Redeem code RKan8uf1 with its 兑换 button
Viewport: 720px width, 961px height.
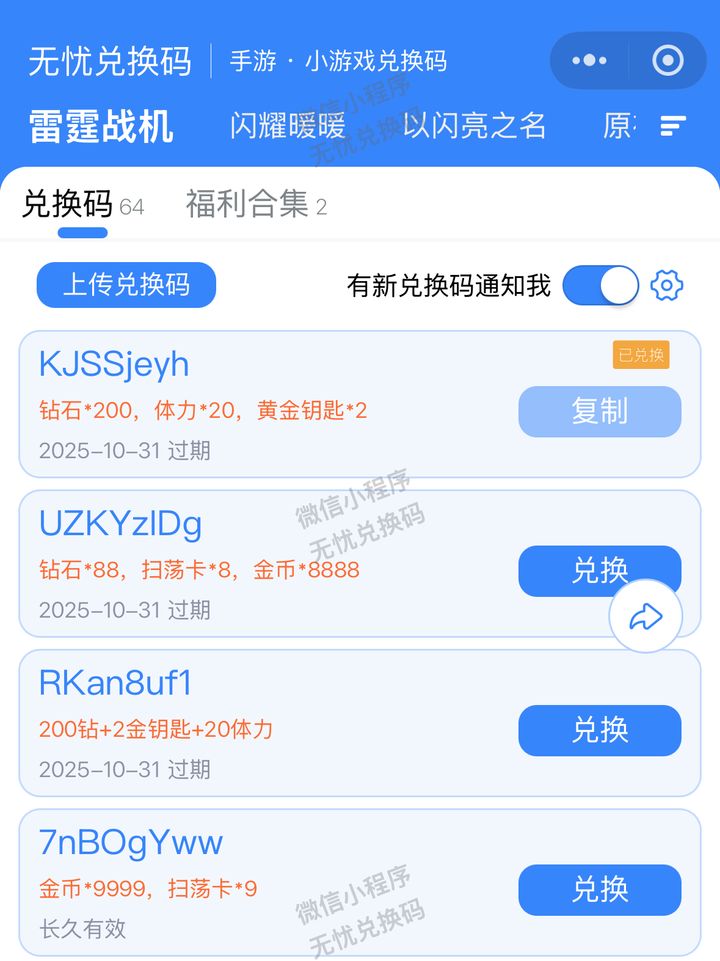click(598, 730)
